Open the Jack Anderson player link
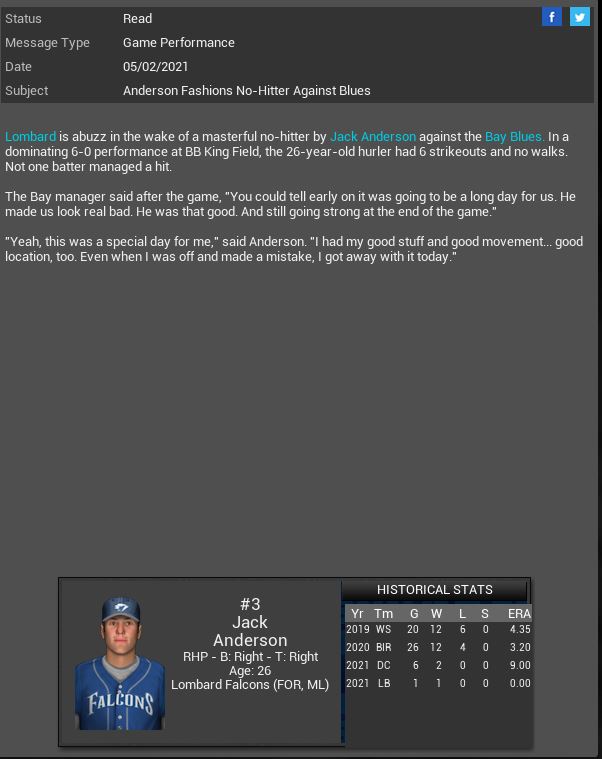This screenshot has height=759, width=602. pos(373,136)
